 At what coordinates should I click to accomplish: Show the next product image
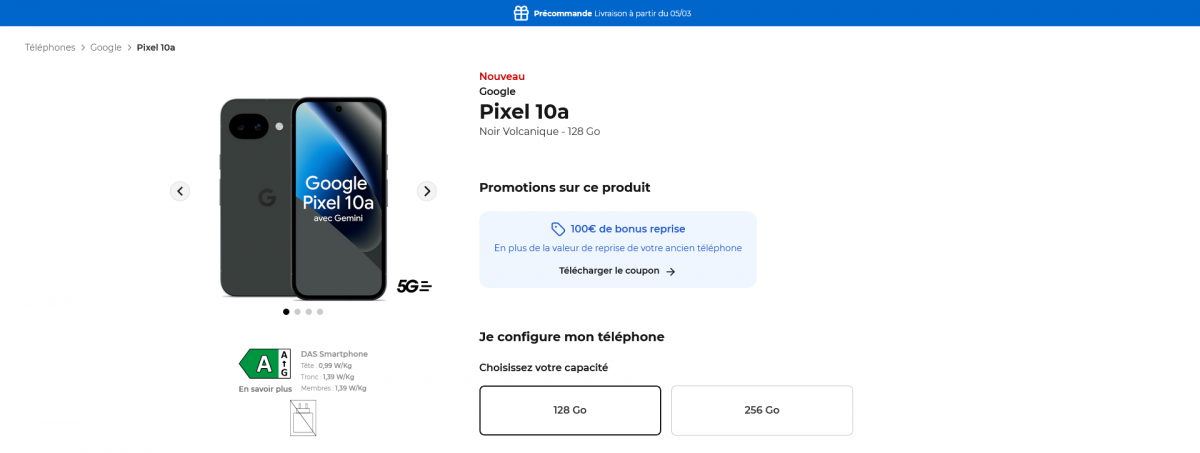(427, 191)
